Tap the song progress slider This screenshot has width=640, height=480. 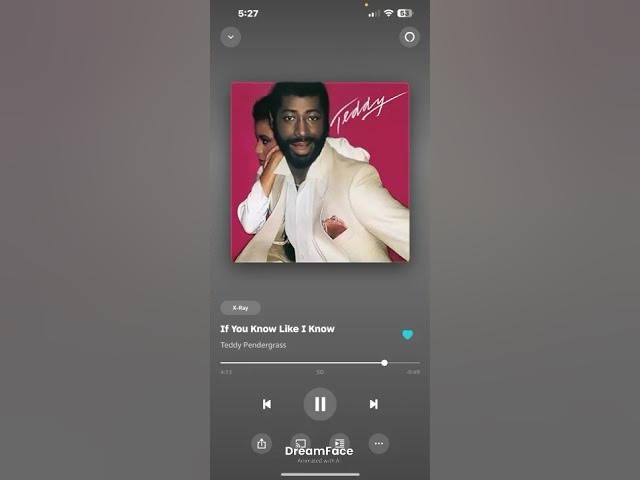(320, 363)
